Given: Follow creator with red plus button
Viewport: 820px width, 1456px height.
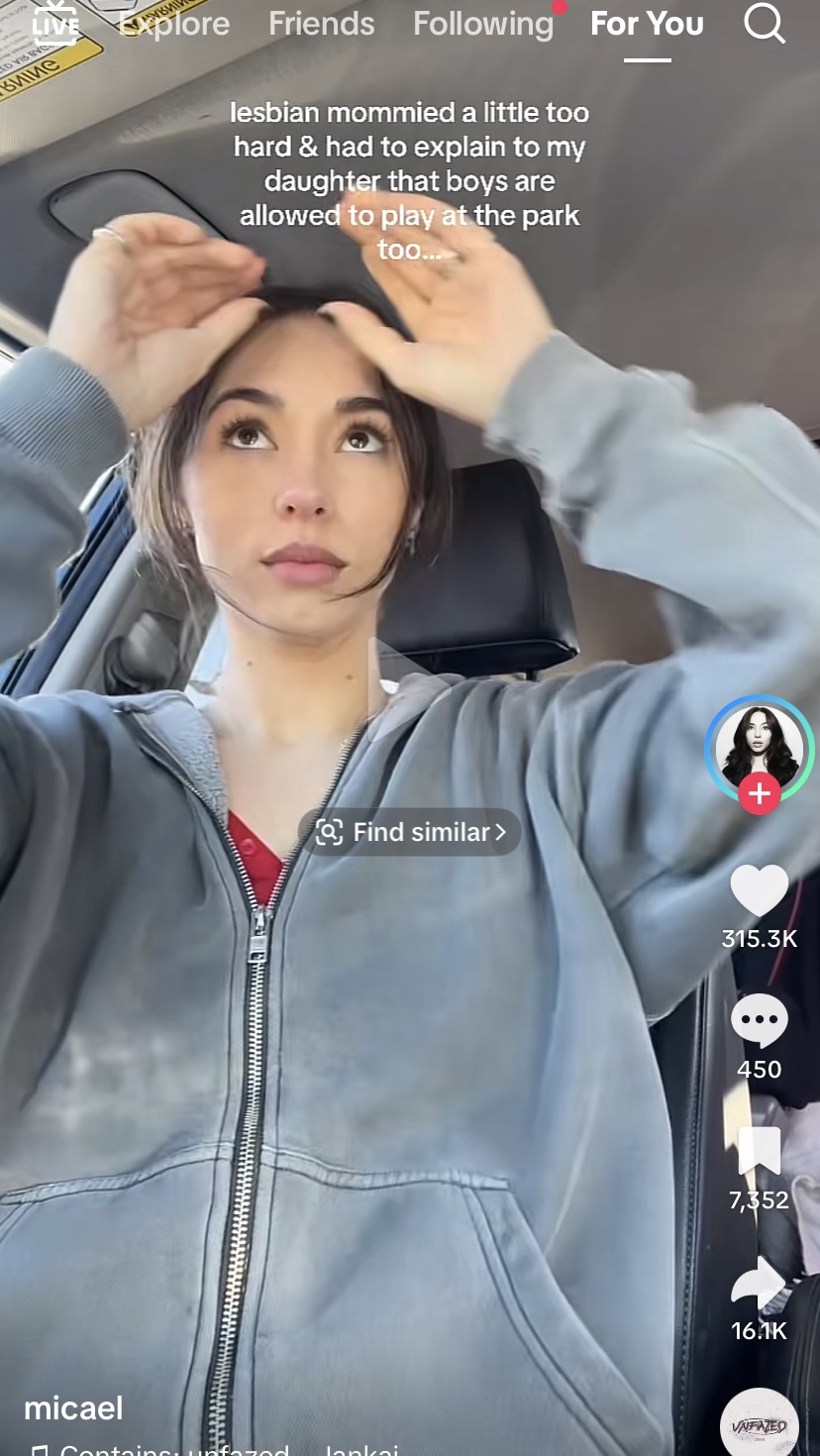Looking at the screenshot, I should (x=759, y=793).
